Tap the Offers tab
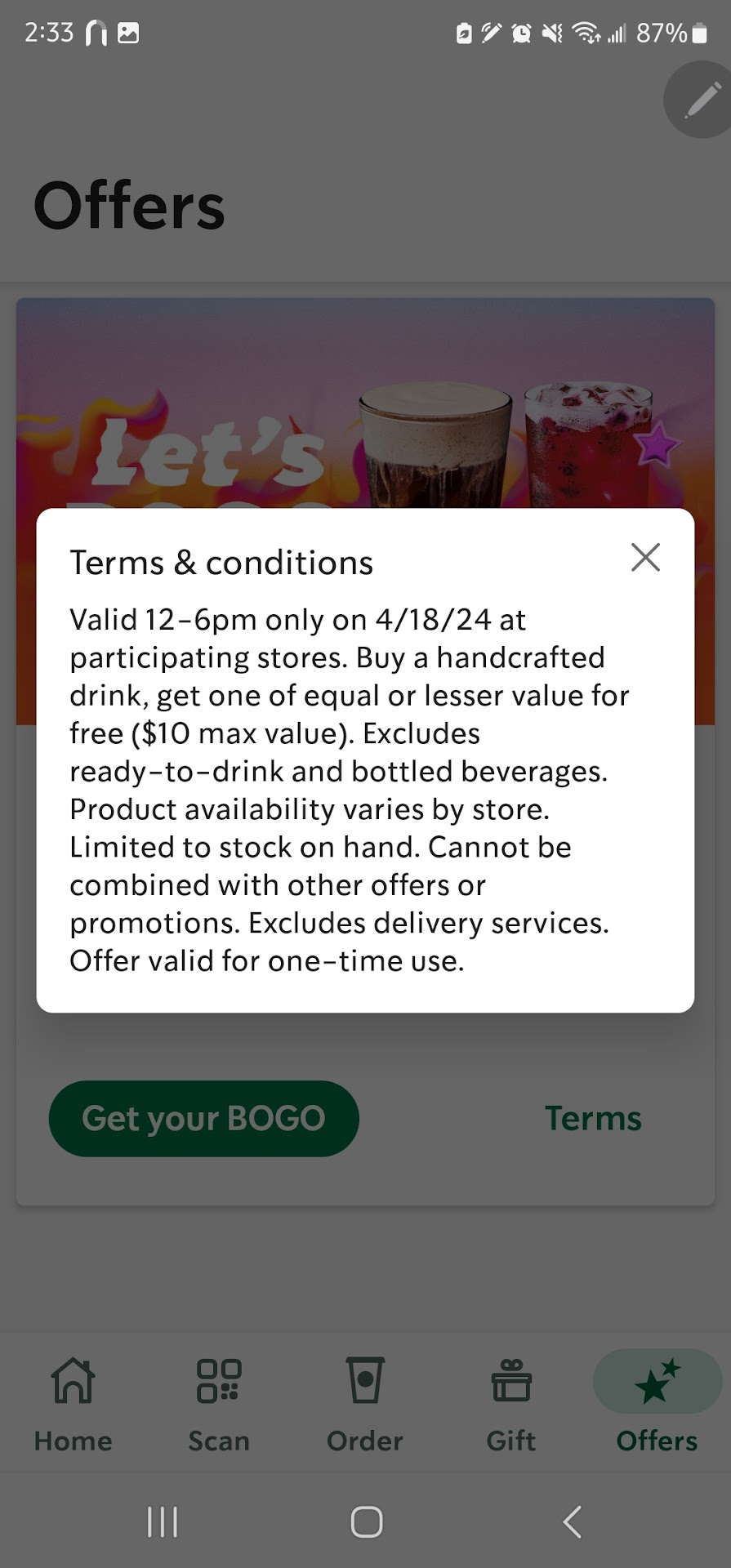This screenshot has width=731, height=1568. [657, 1404]
